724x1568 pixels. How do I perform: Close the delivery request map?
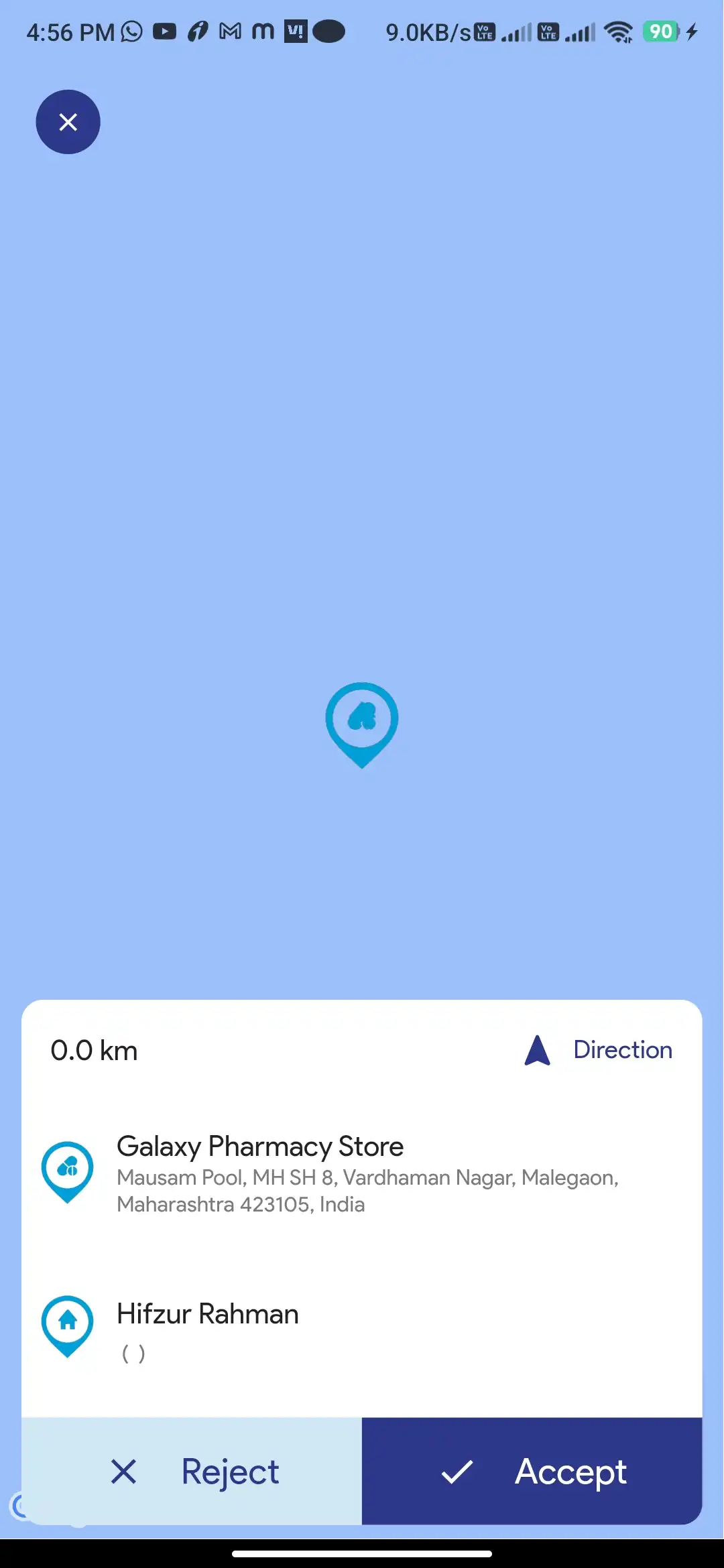(68, 122)
